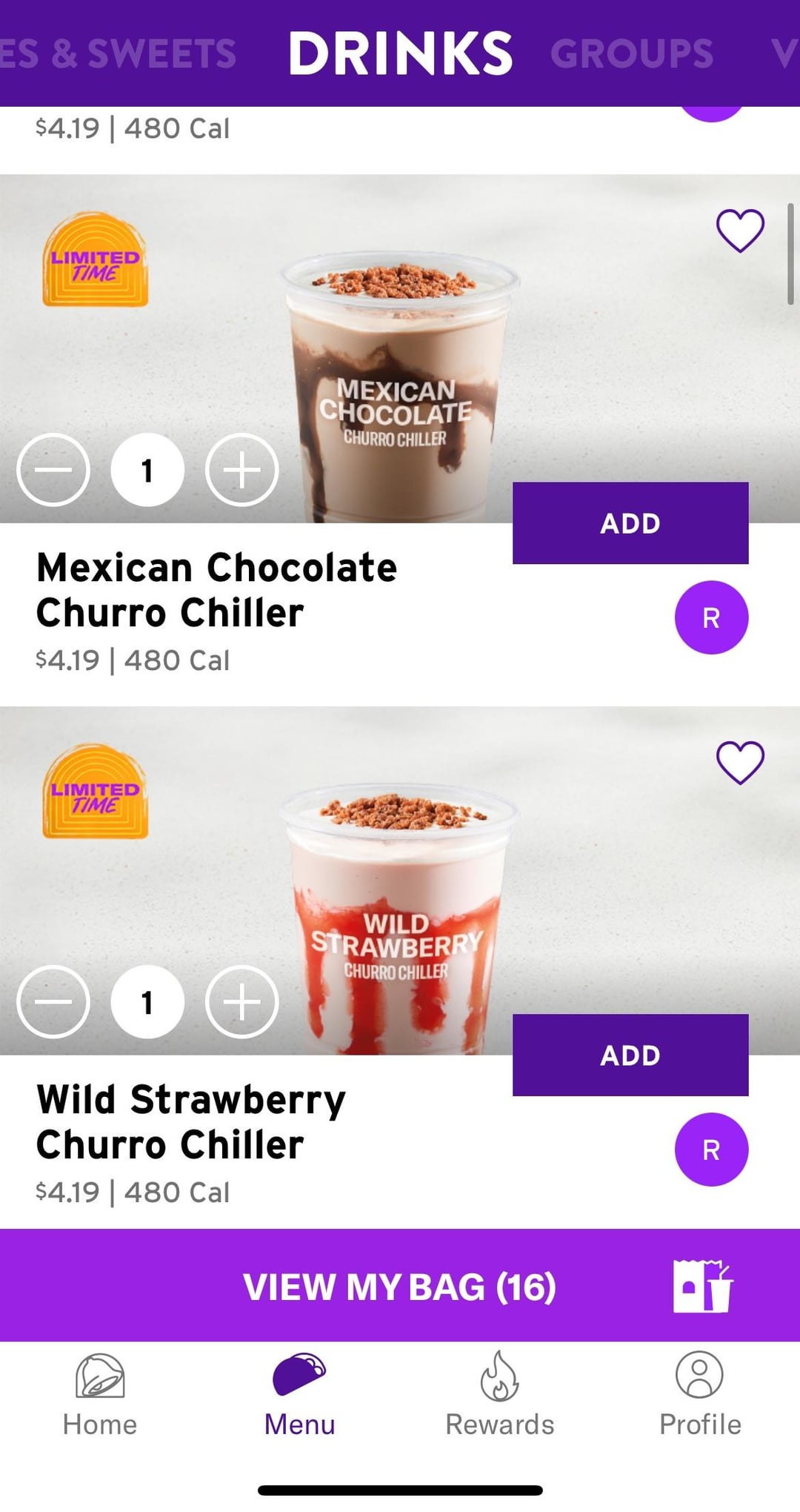800x1512 pixels.
Task: Increase Mexican Chocolate Churro Chiller quantity
Action: 241,470
